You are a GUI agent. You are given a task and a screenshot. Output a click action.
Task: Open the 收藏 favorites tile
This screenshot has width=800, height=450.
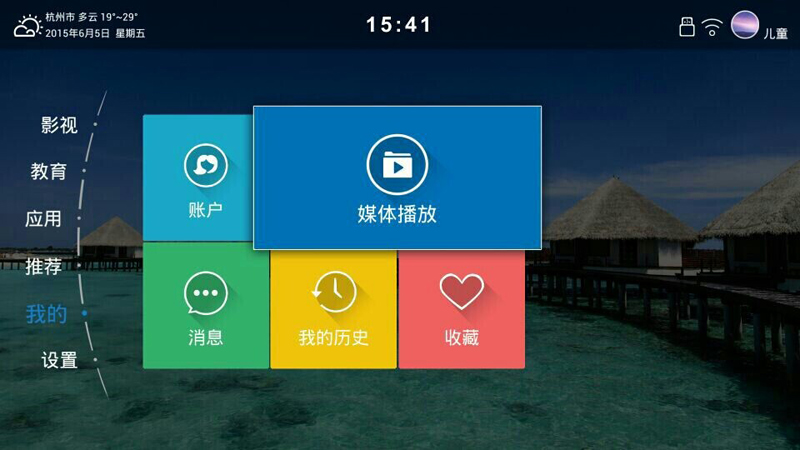[x=461, y=306]
